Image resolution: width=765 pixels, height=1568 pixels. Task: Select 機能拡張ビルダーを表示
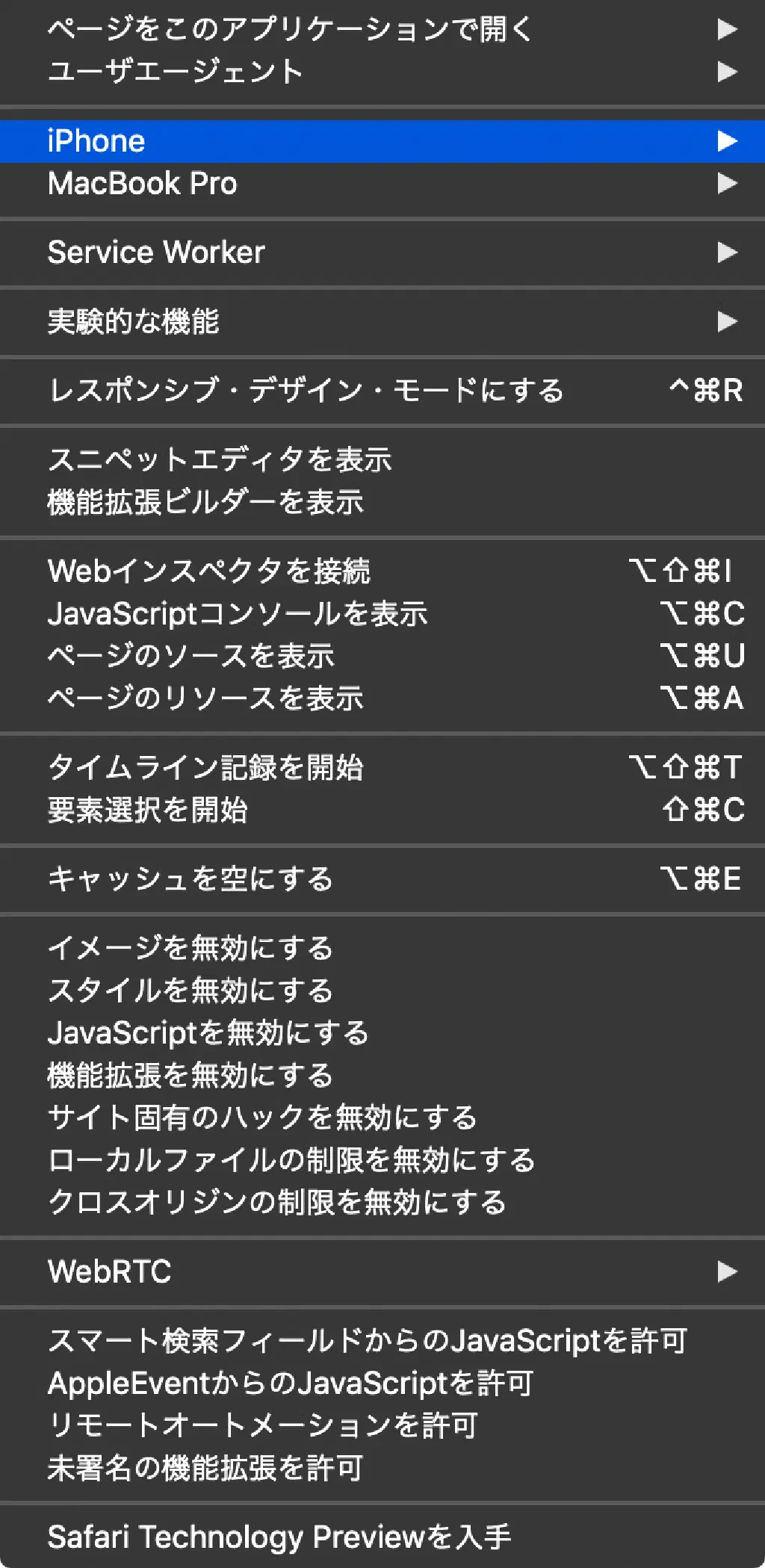(205, 502)
